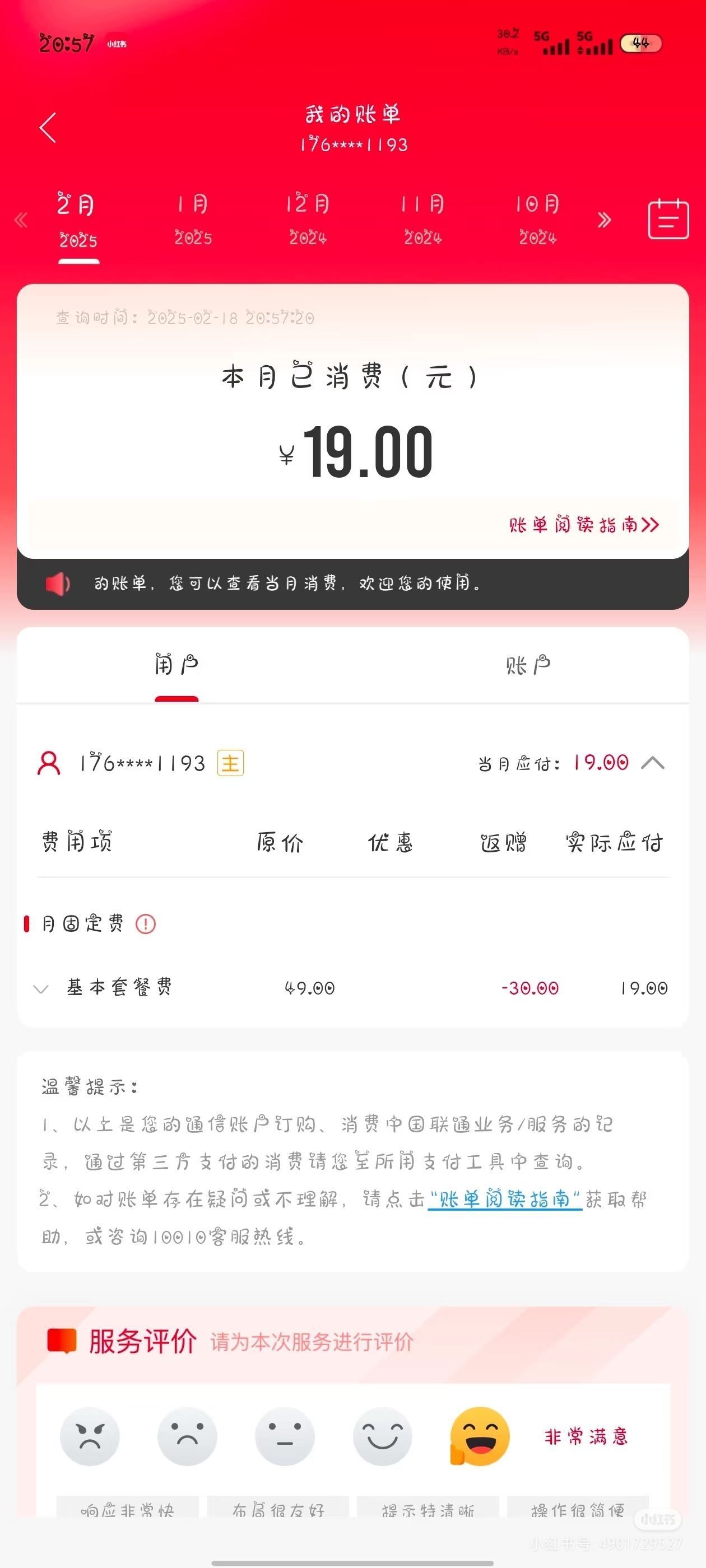Select the 响应非常快 feedback tag
Viewport: 706px width, 1568px height.
click(x=127, y=1510)
